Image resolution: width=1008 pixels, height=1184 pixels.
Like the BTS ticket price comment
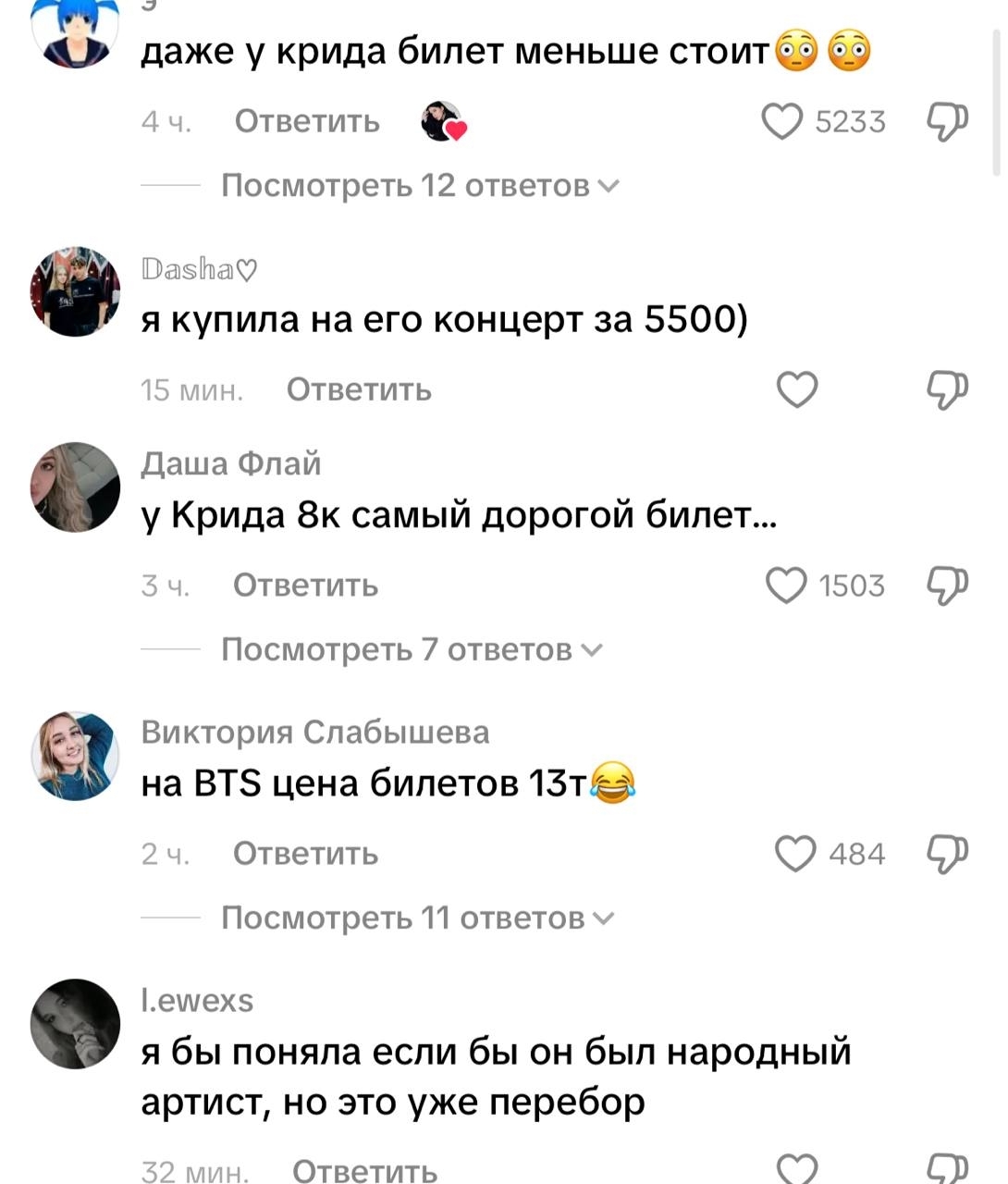pyautogui.click(x=794, y=853)
